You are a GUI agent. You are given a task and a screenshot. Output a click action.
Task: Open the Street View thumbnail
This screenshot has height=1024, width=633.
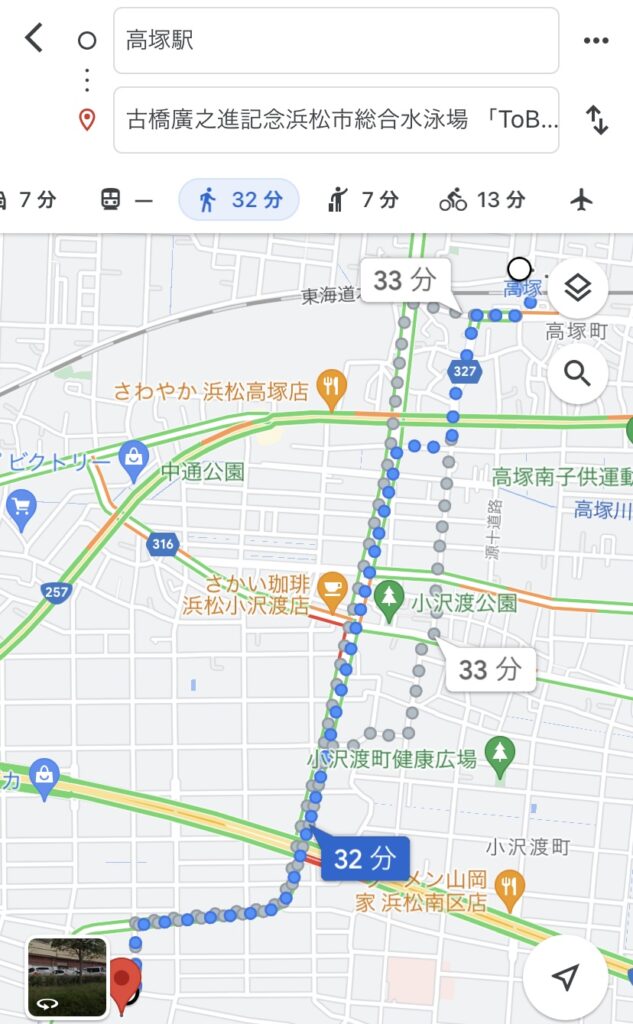67,976
